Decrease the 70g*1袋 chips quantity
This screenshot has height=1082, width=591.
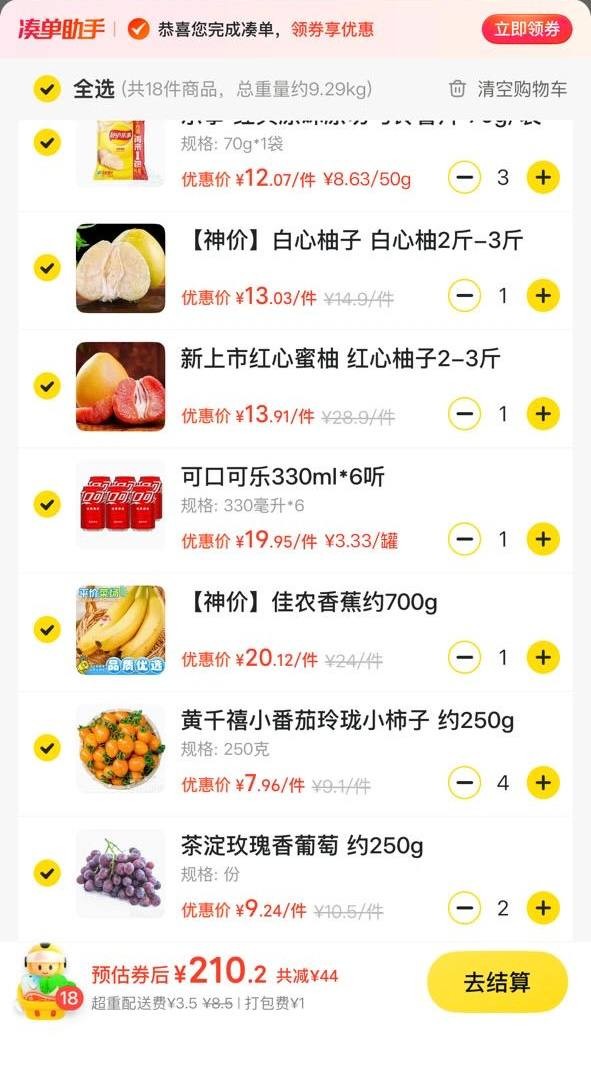[x=464, y=177]
